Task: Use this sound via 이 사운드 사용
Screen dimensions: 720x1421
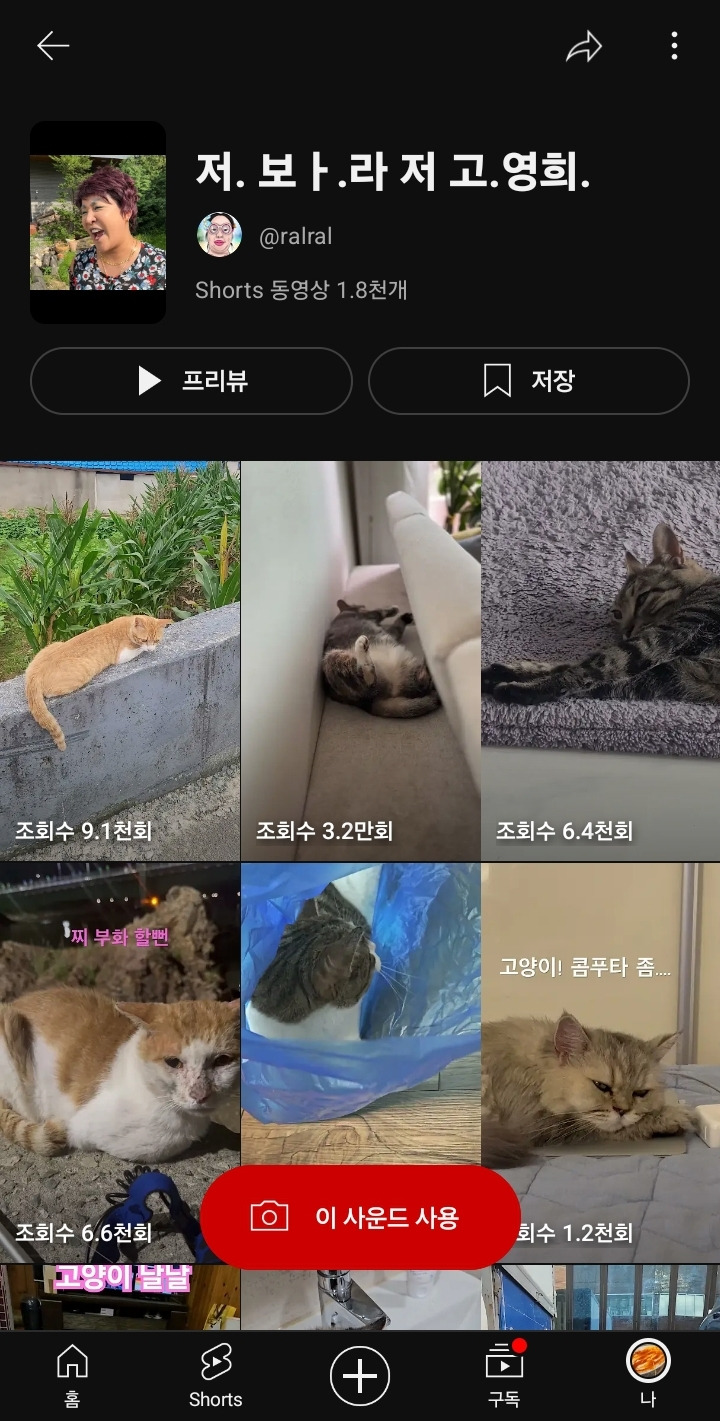Action: point(360,1217)
